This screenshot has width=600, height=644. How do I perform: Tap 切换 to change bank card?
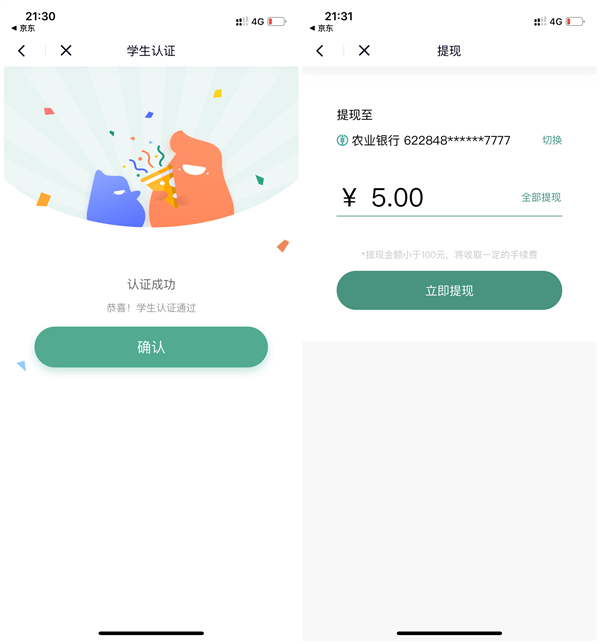click(x=552, y=140)
